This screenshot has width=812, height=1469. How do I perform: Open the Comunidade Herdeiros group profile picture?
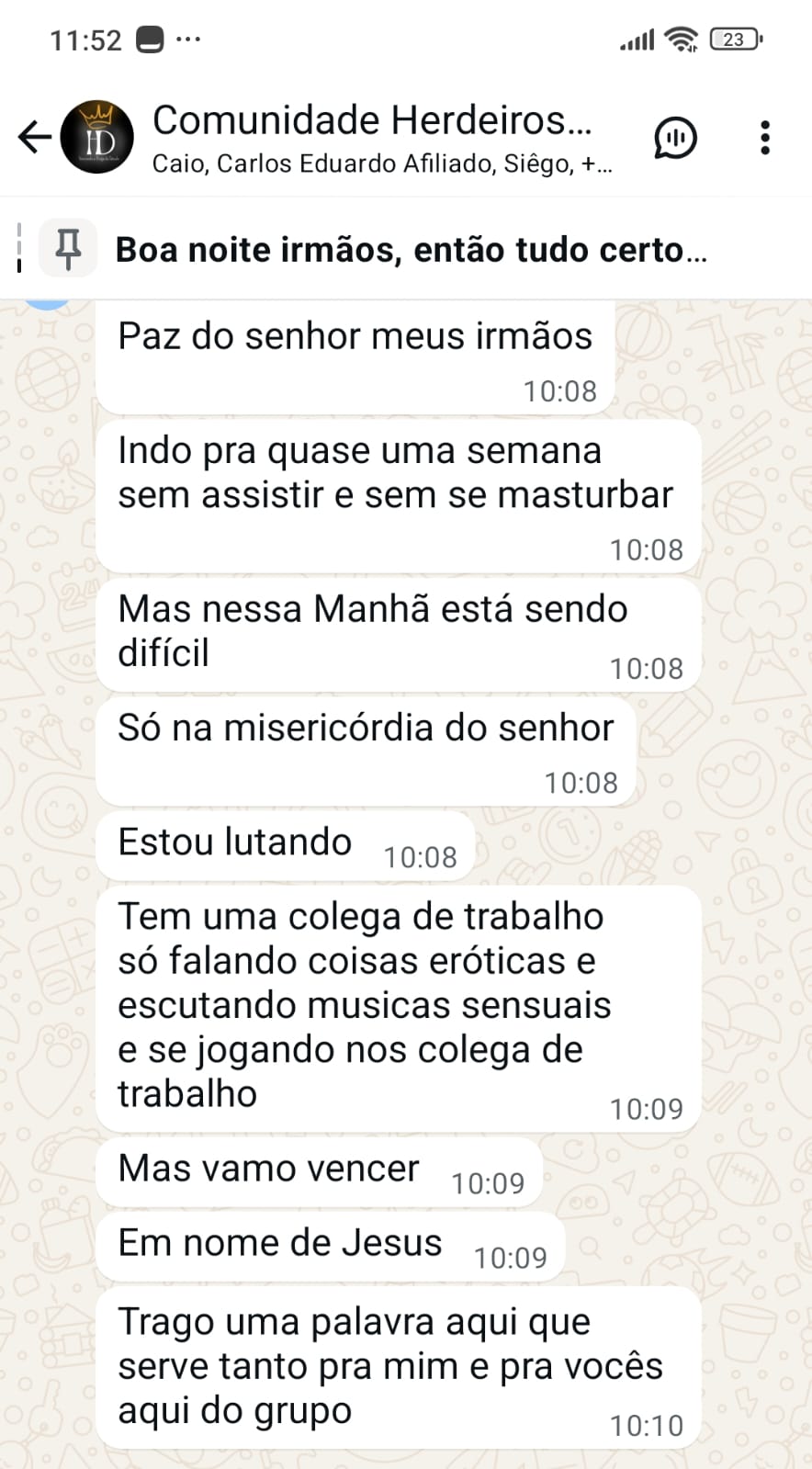[x=96, y=139]
